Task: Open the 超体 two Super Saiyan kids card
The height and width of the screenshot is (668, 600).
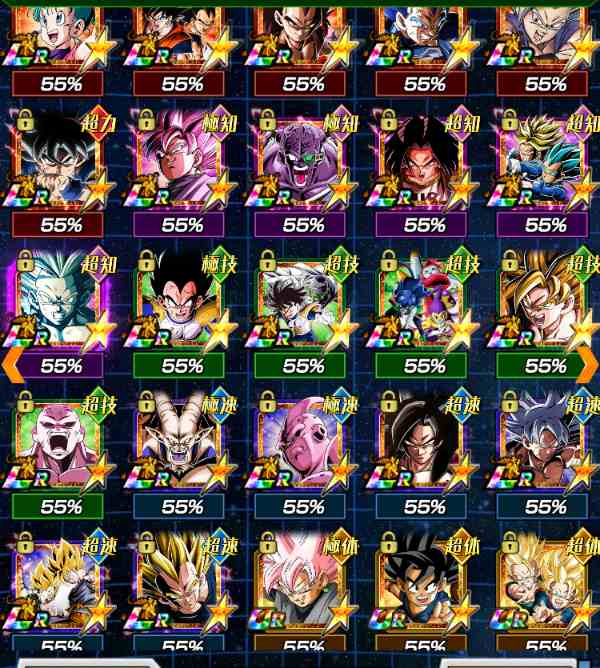Action: (545, 585)
